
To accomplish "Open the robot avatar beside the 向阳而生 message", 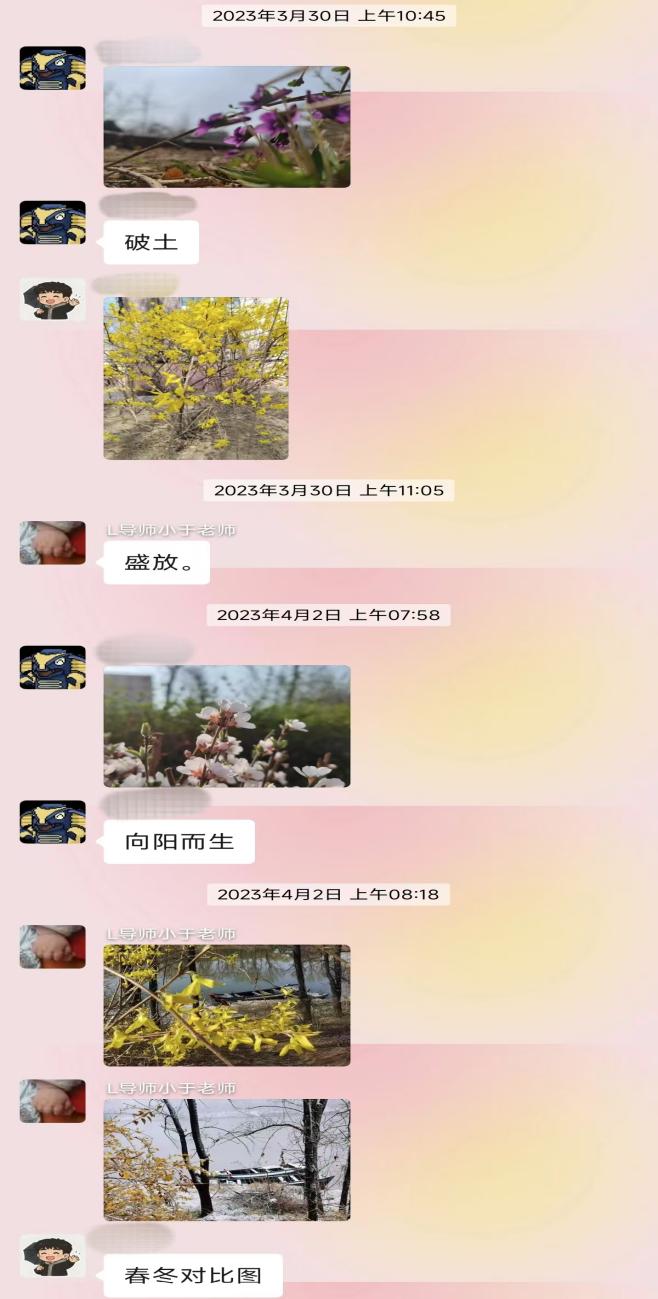I will (52, 822).
